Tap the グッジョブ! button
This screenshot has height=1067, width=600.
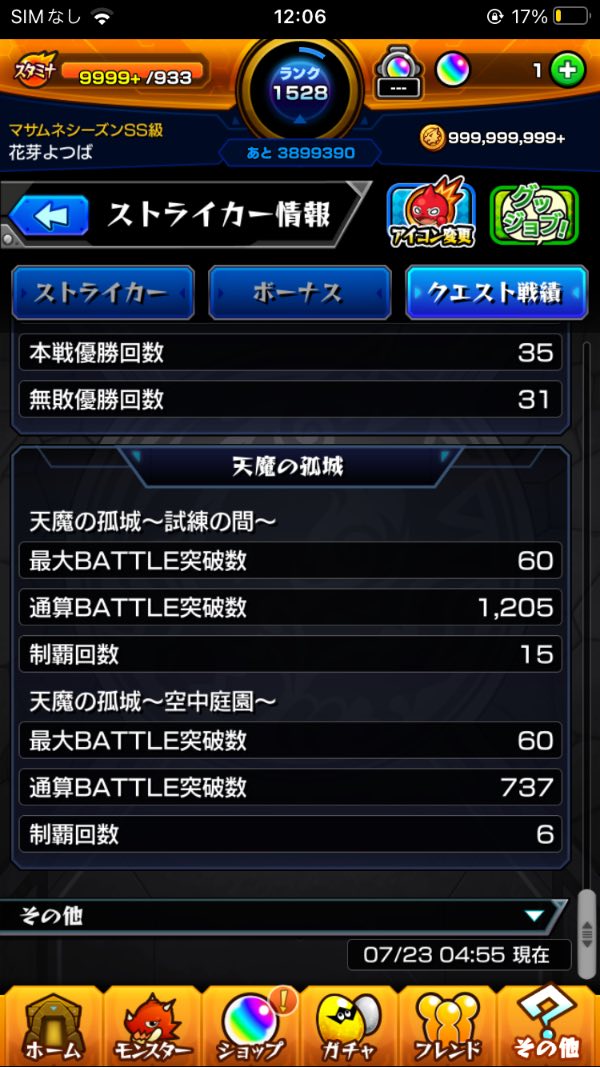533,215
